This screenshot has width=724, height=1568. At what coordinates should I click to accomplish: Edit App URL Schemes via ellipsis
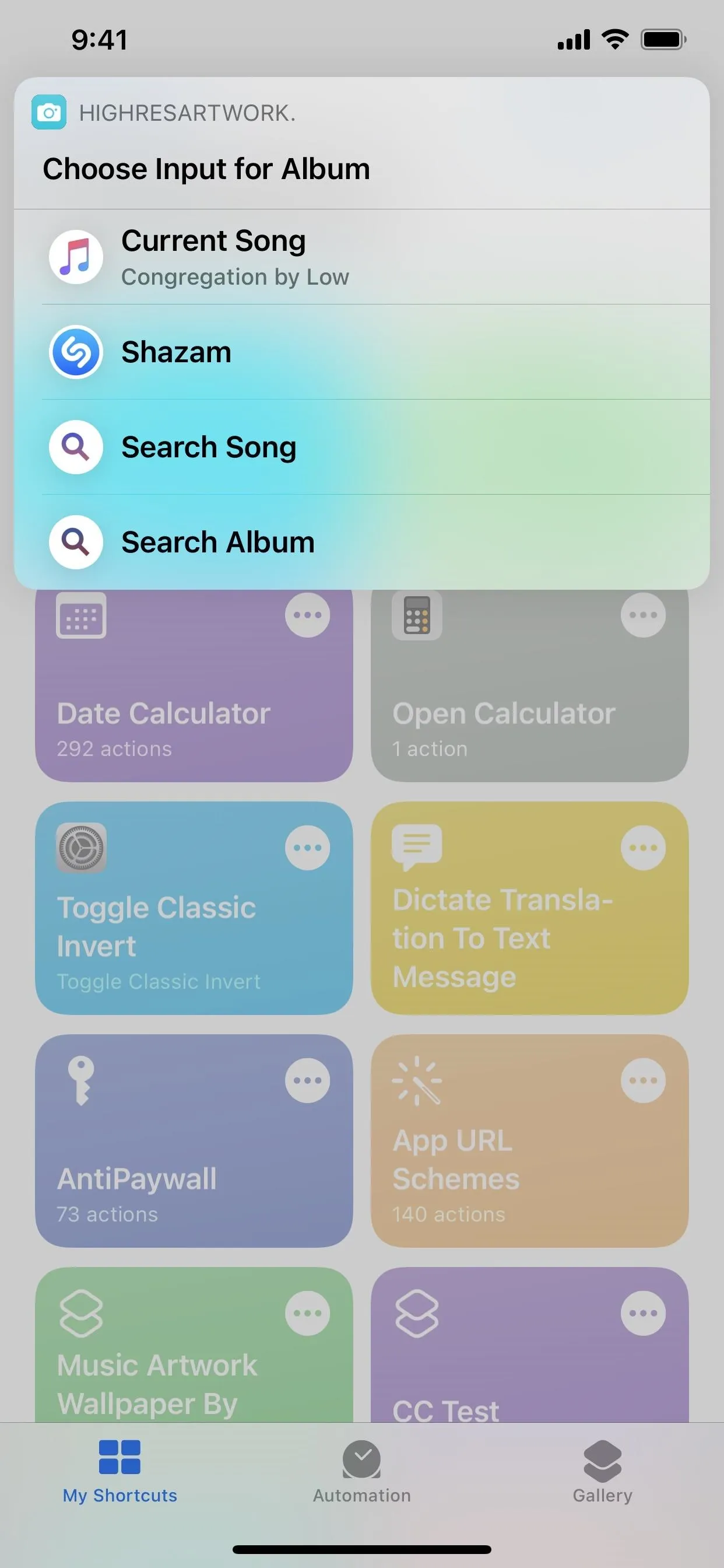(x=643, y=1080)
